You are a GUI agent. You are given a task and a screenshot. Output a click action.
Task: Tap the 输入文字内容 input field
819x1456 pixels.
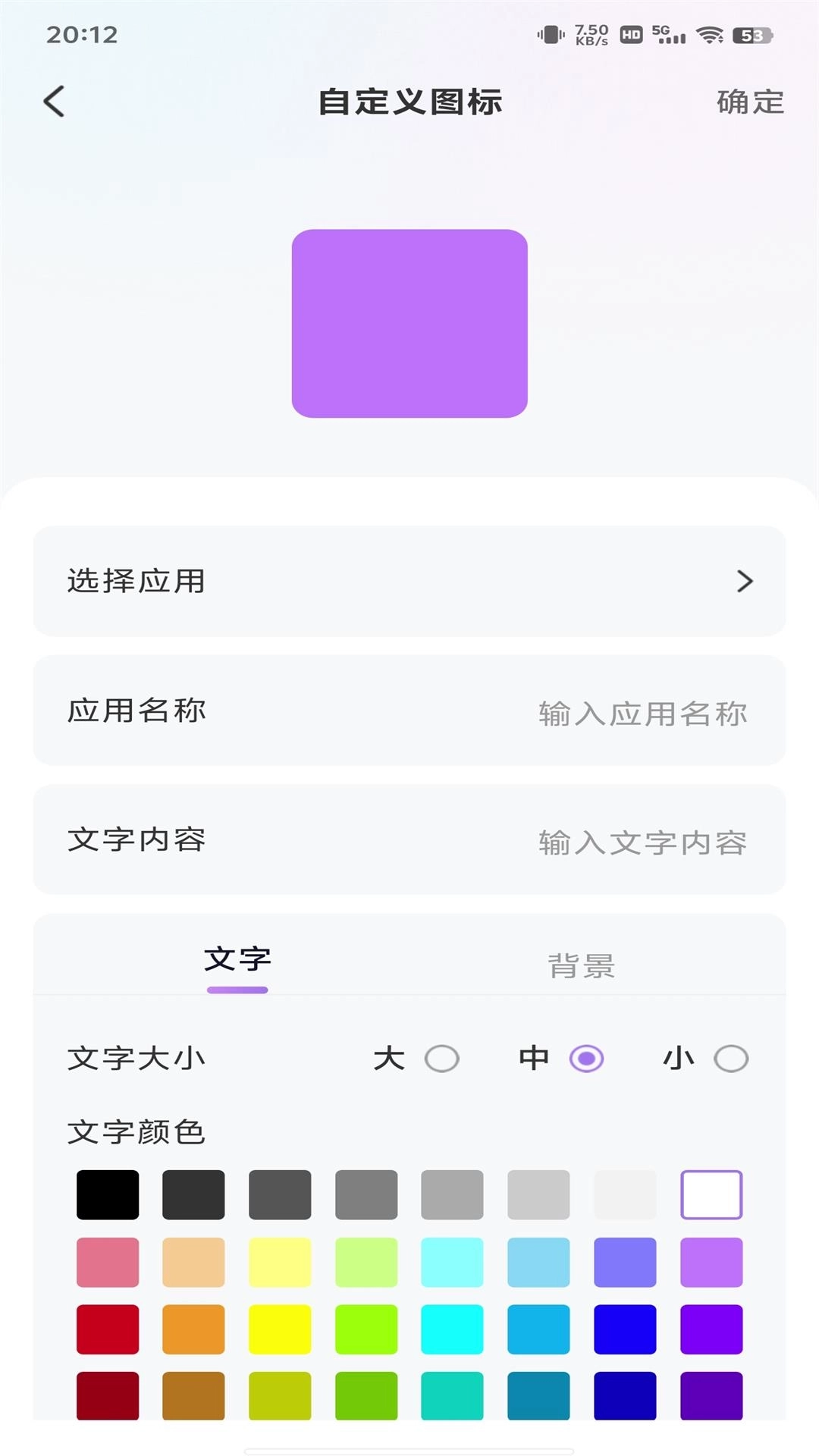coord(643,840)
